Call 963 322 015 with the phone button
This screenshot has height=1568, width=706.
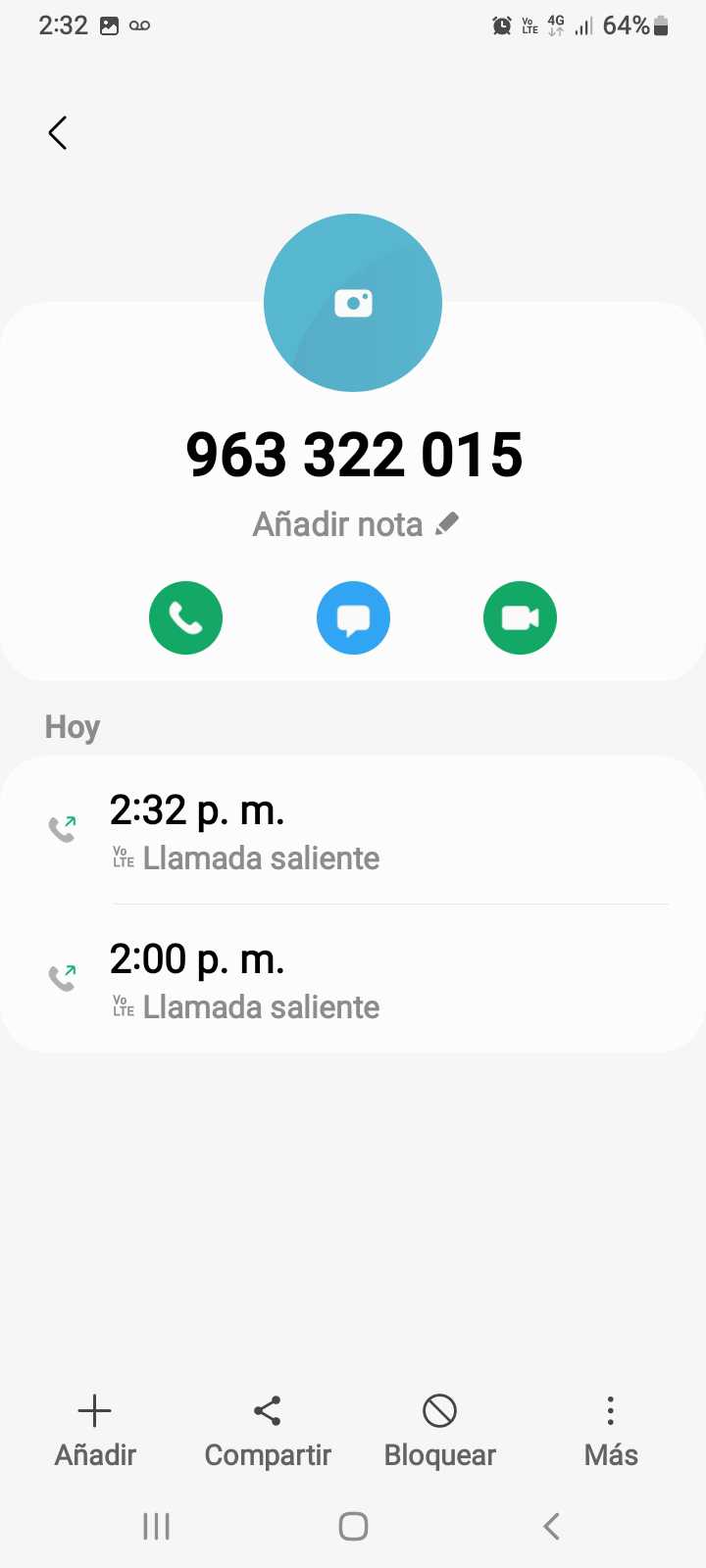[x=185, y=618]
